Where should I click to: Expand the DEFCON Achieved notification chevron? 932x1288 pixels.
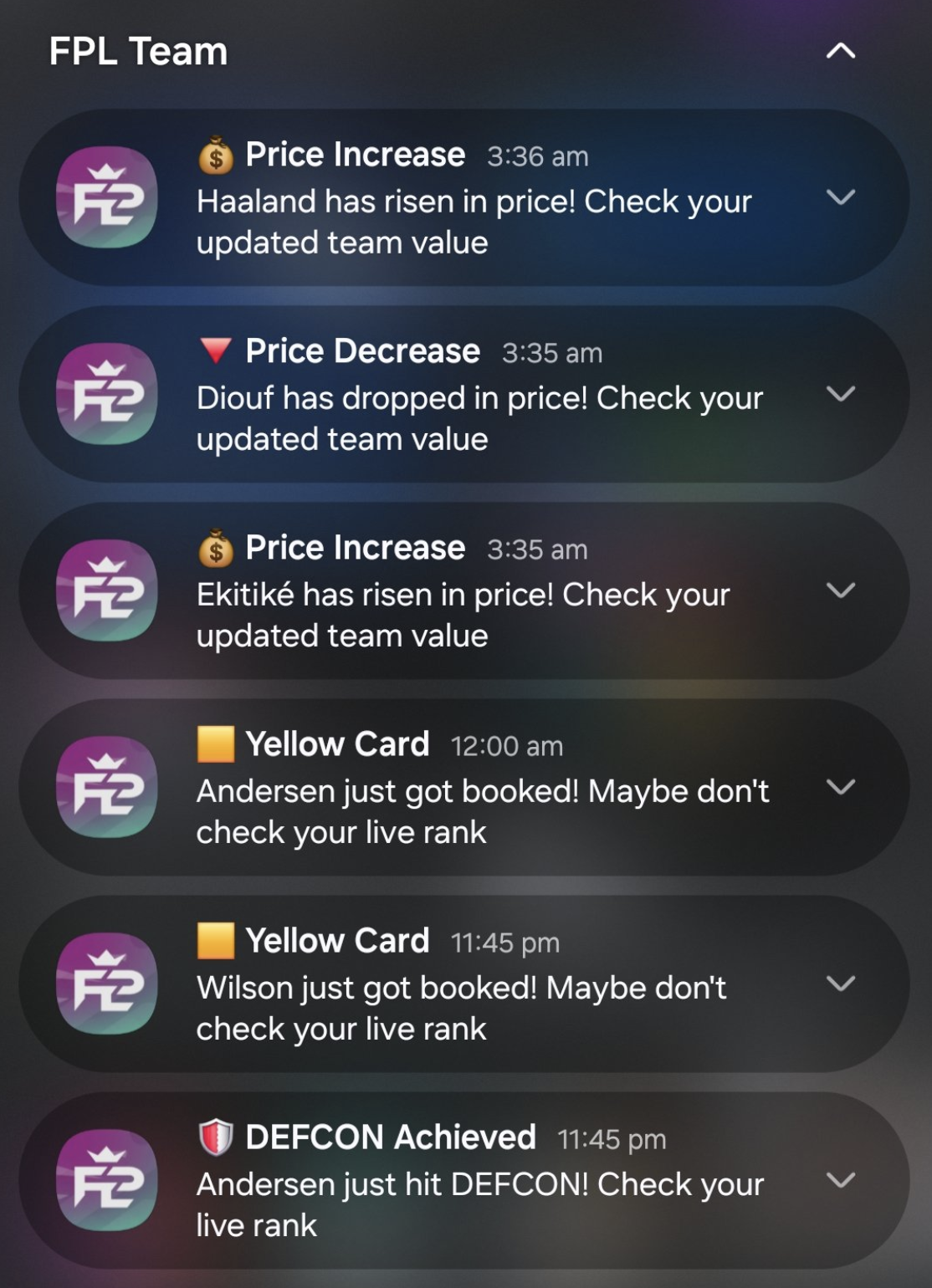pos(840,1180)
